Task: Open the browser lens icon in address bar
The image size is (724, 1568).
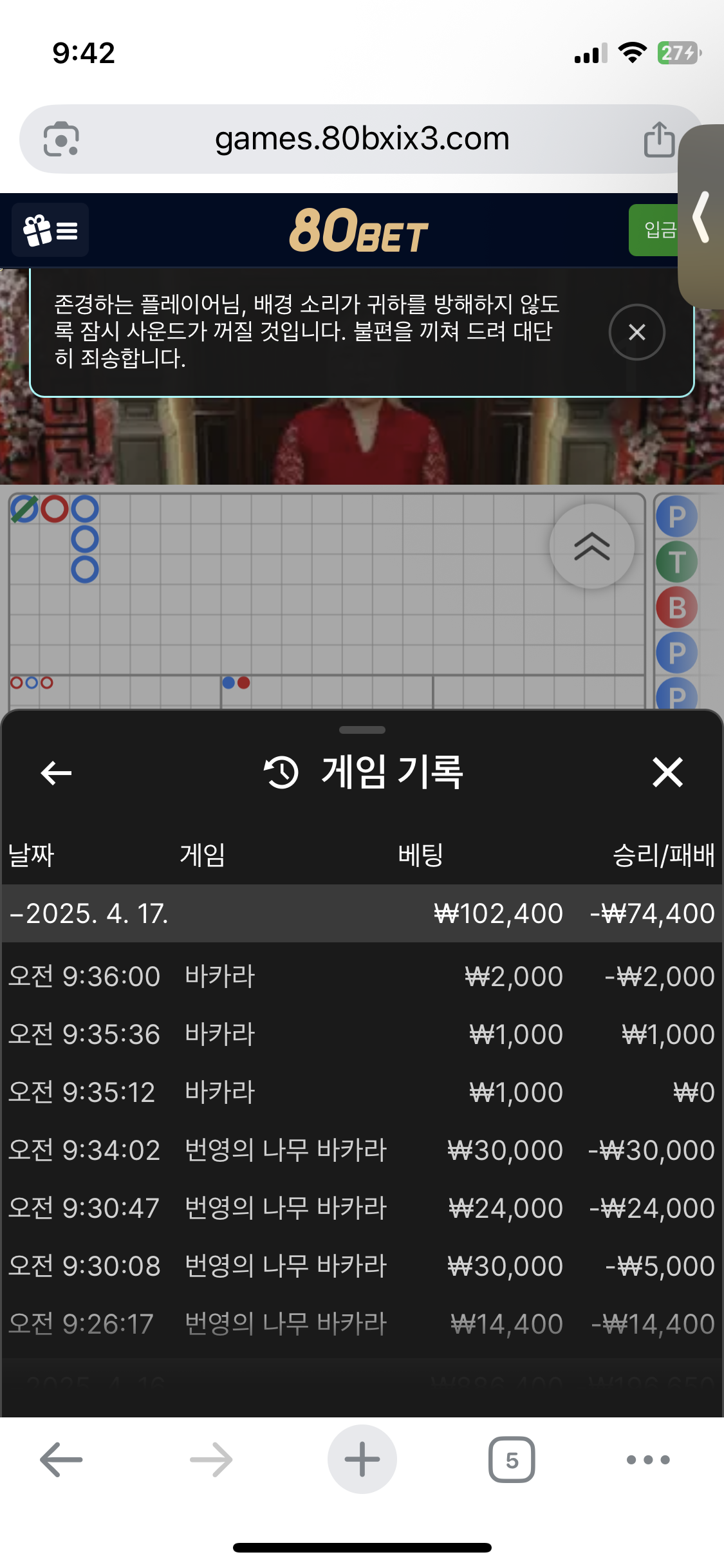Action: (61, 138)
